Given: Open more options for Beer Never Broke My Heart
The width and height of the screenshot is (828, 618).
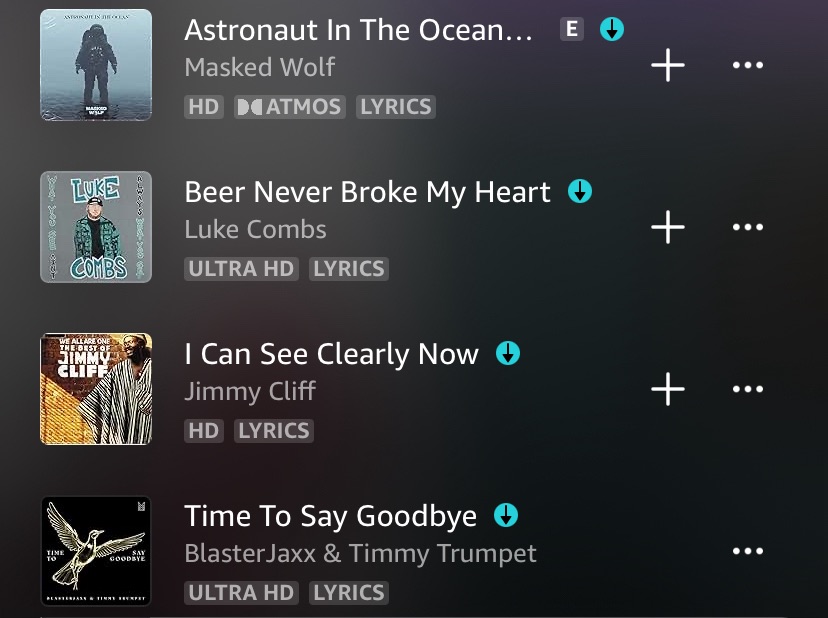Looking at the screenshot, I should tap(748, 227).
